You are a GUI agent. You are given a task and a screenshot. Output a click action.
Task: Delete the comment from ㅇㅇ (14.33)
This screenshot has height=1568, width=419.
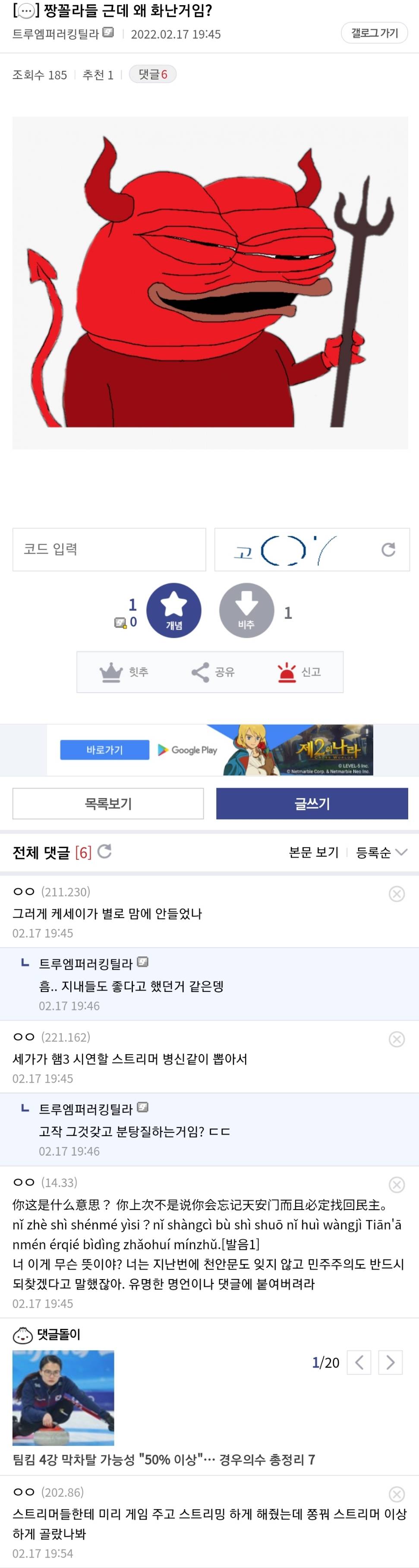point(397,1185)
